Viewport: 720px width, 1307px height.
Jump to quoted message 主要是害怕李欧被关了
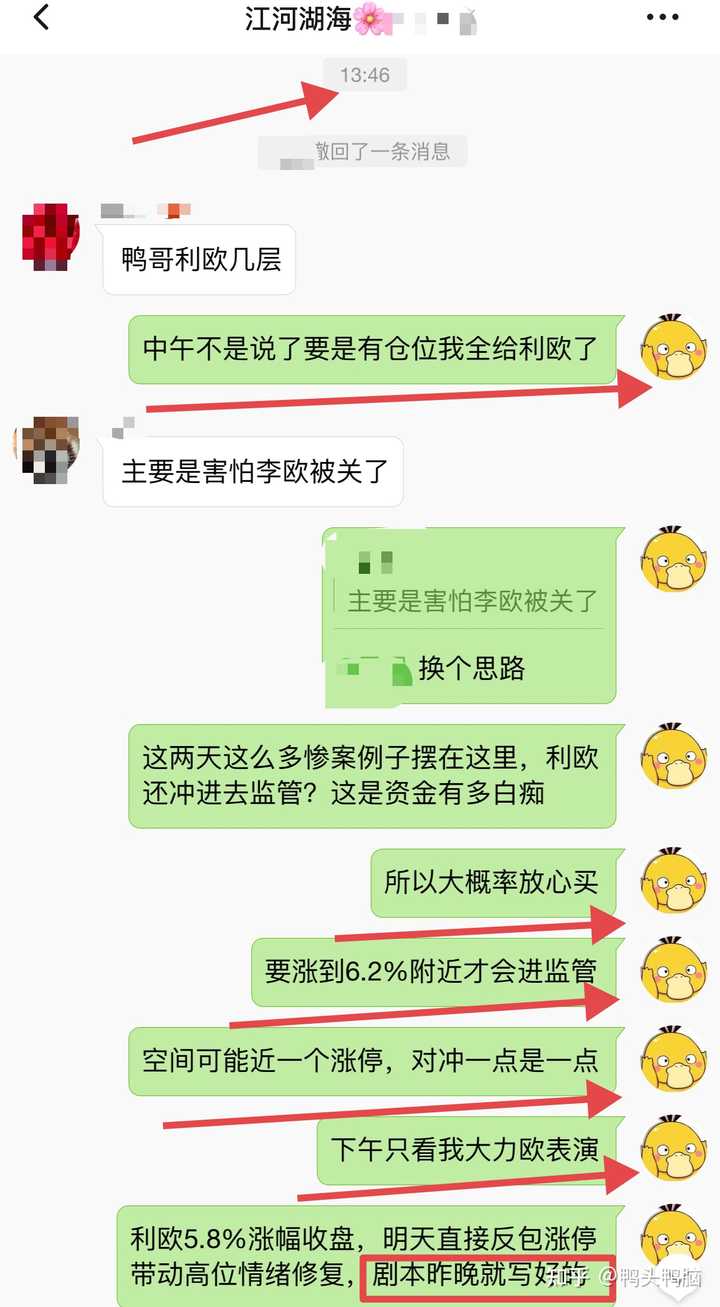point(471,600)
